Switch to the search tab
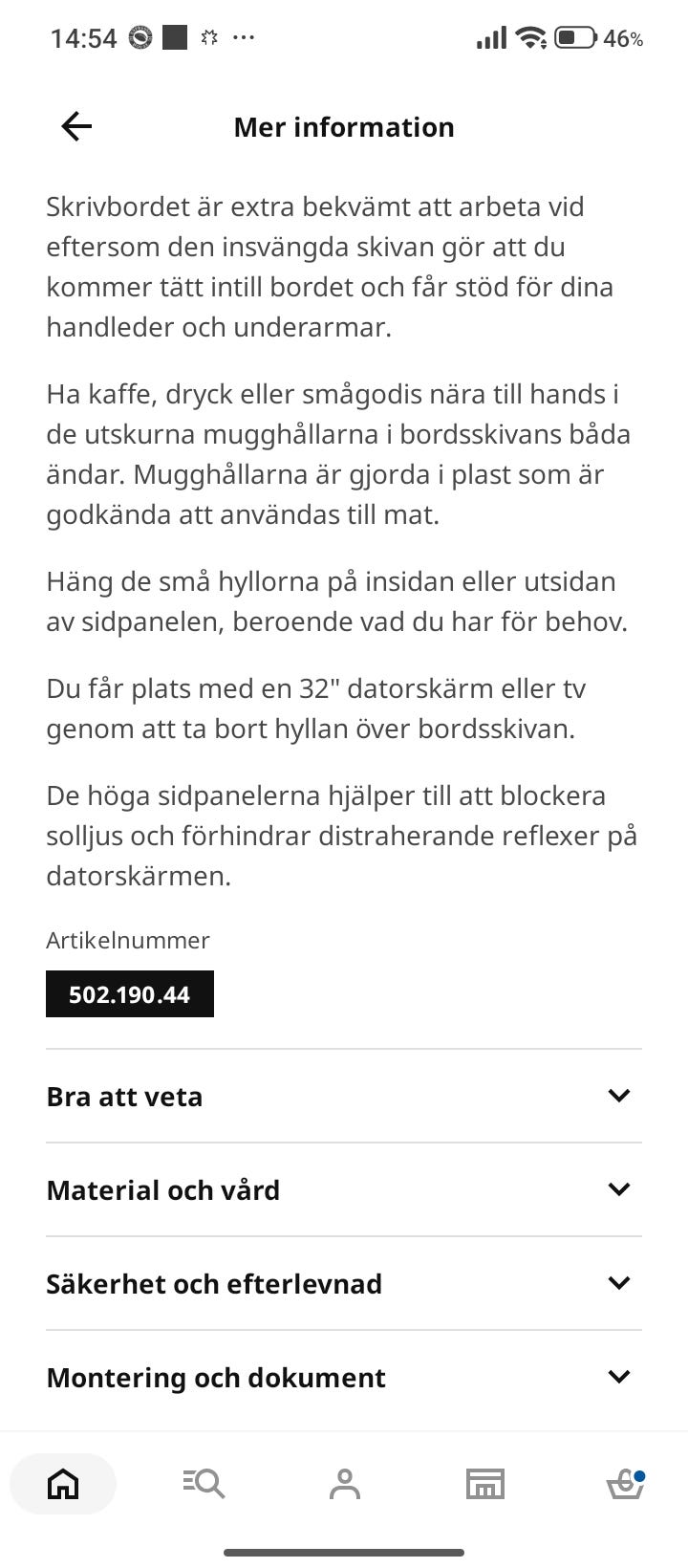The image size is (688, 1568). [x=204, y=1484]
